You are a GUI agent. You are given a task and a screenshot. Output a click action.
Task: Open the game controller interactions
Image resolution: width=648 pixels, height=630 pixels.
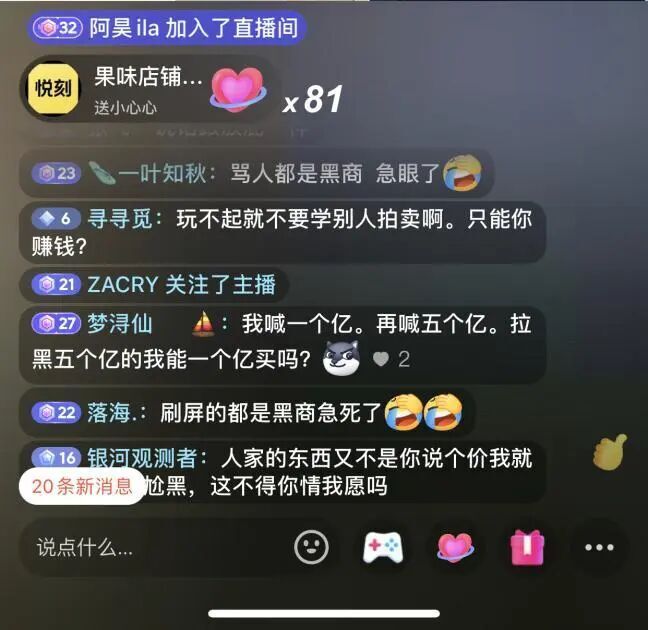point(382,547)
